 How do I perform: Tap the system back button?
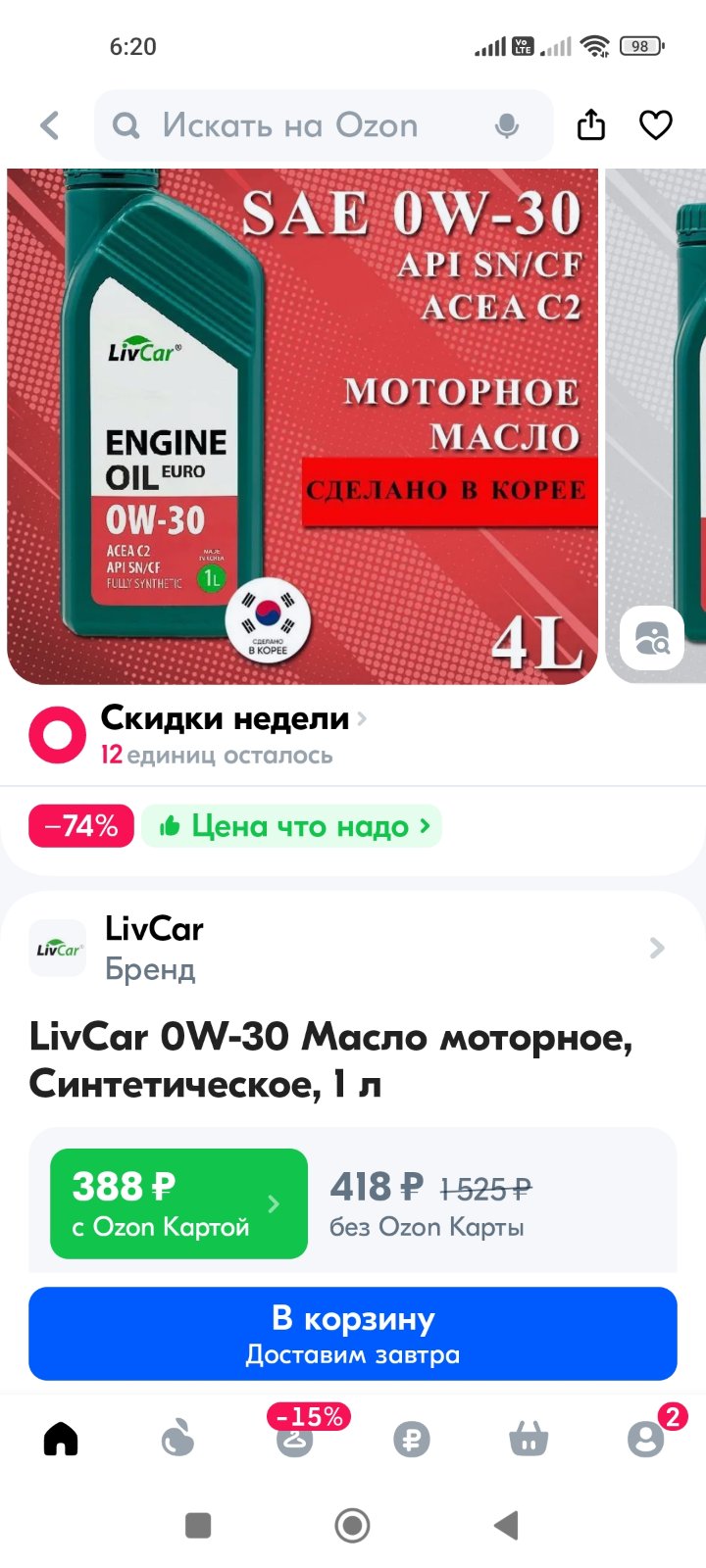point(506,1525)
